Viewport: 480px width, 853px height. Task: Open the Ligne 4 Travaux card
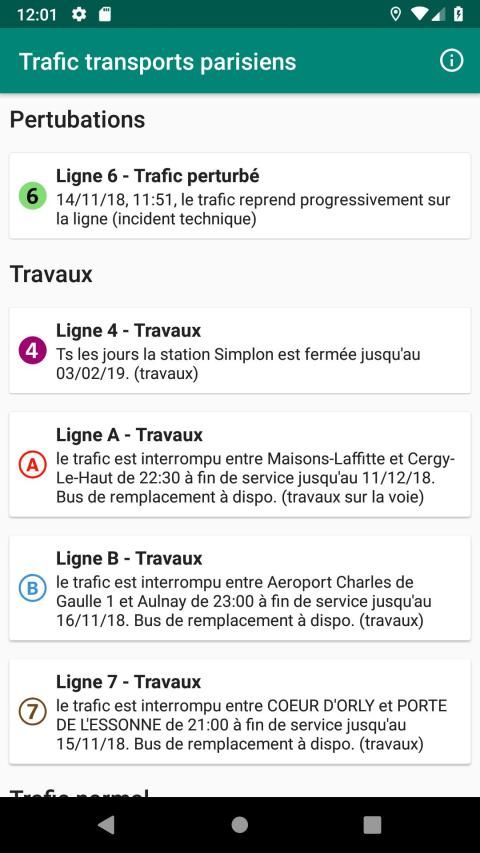point(240,350)
